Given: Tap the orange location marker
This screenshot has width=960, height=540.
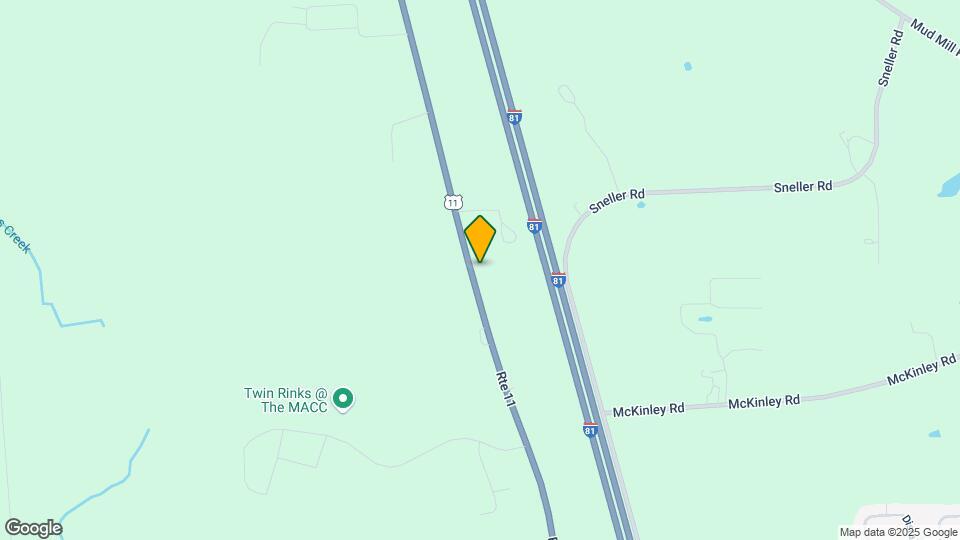Looking at the screenshot, I should 480,238.
